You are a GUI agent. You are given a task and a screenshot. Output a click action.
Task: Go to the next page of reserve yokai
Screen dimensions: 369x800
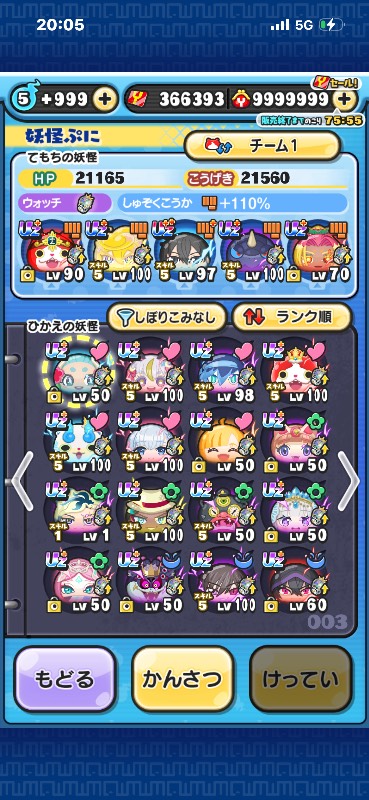[348, 481]
